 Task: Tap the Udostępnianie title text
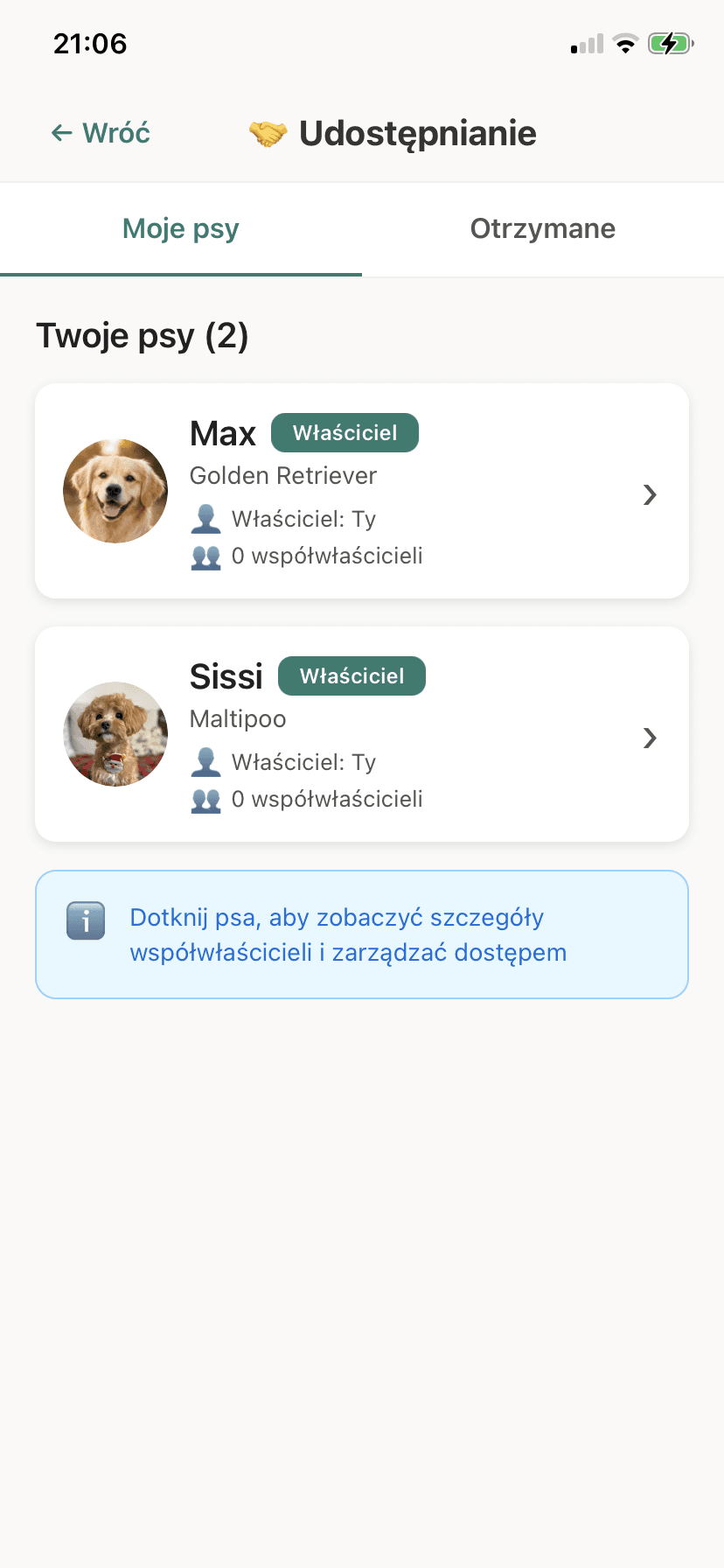pyautogui.click(x=418, y=133)
